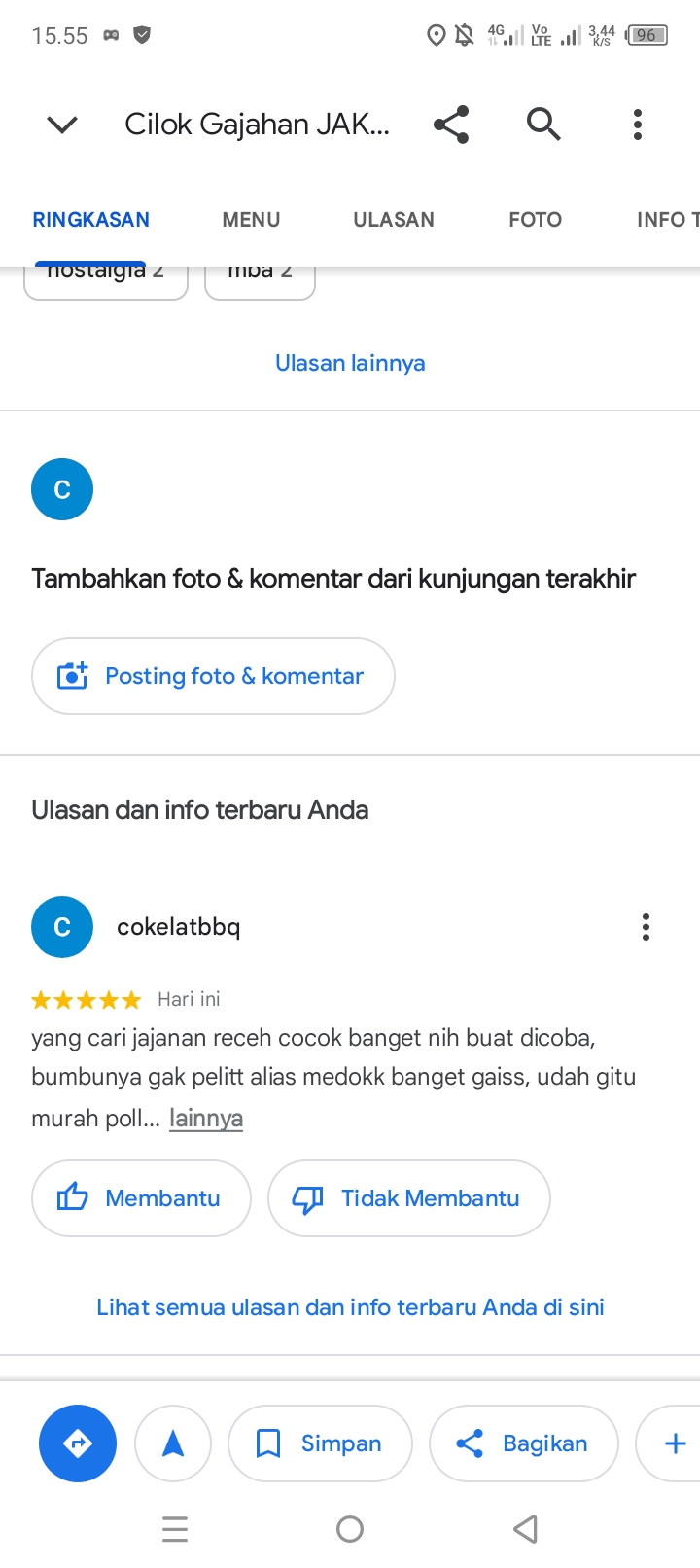Switch to the FOTO tab

pos(535,220)
